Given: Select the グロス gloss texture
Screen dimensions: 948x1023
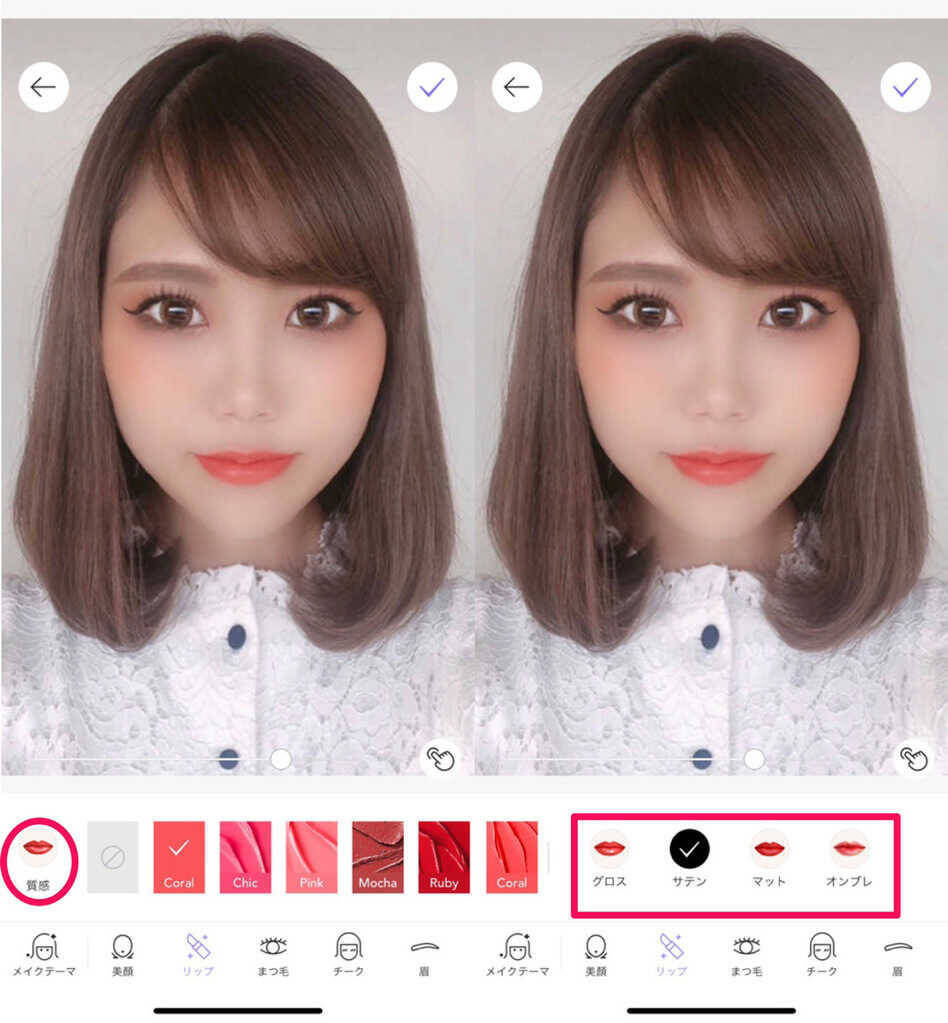Looking at the screenshot, I should [x=609, y=857].
